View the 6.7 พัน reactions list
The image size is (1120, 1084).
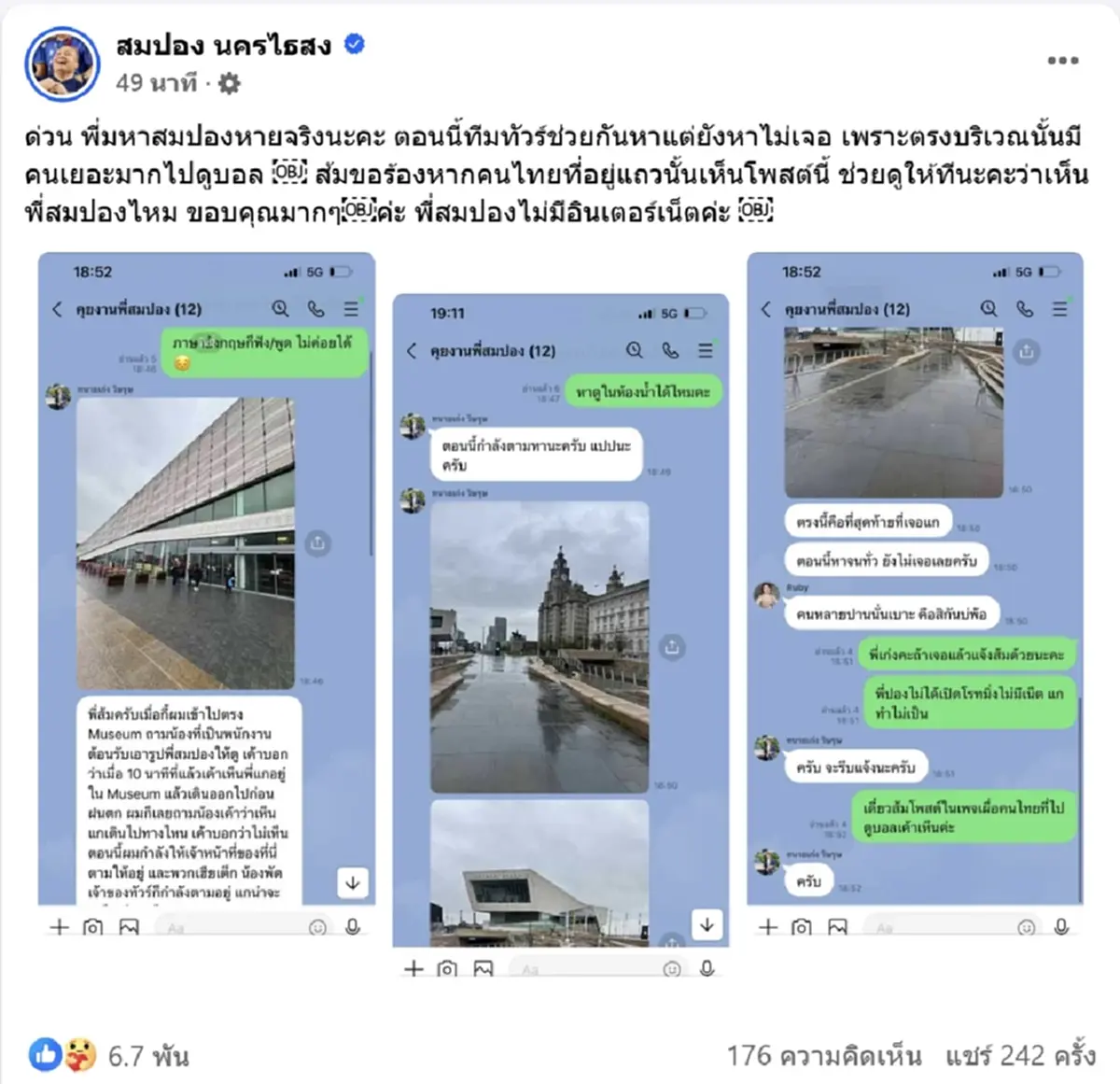[147, 1056]
